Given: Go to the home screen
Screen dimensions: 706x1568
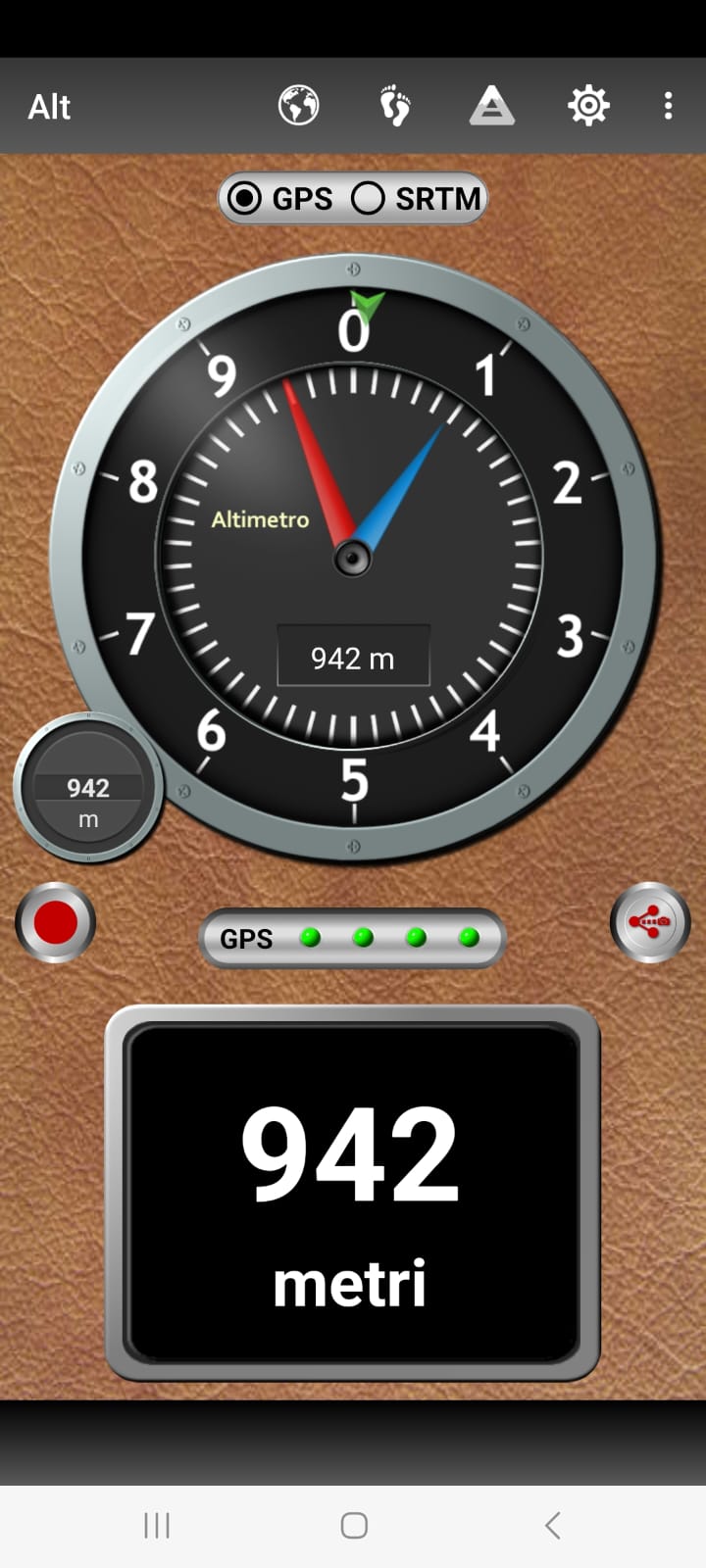Looking at the screenshot, I should point(354,1525).
